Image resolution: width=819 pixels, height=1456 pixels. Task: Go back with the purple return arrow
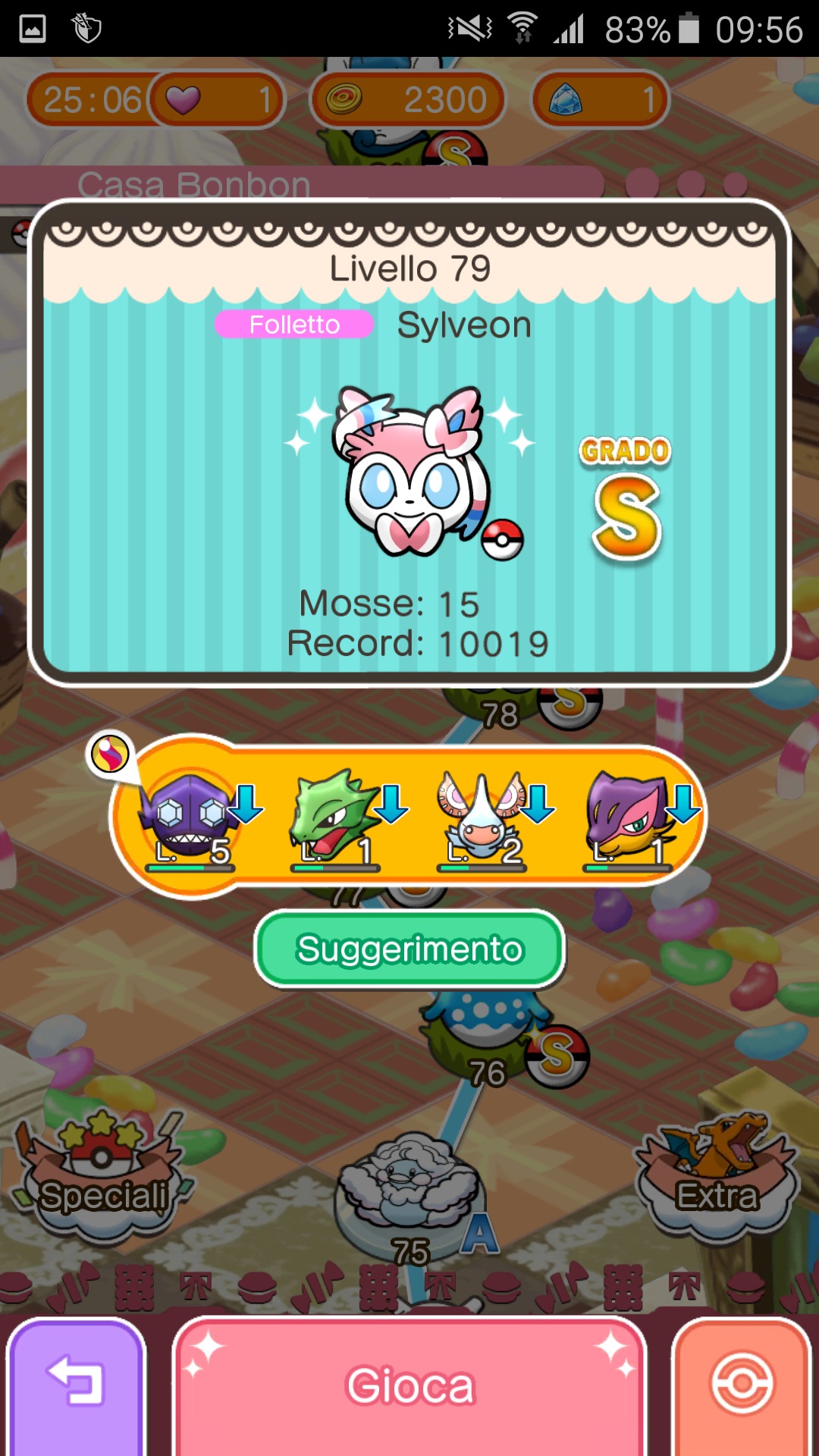(x=76, y=1386)
